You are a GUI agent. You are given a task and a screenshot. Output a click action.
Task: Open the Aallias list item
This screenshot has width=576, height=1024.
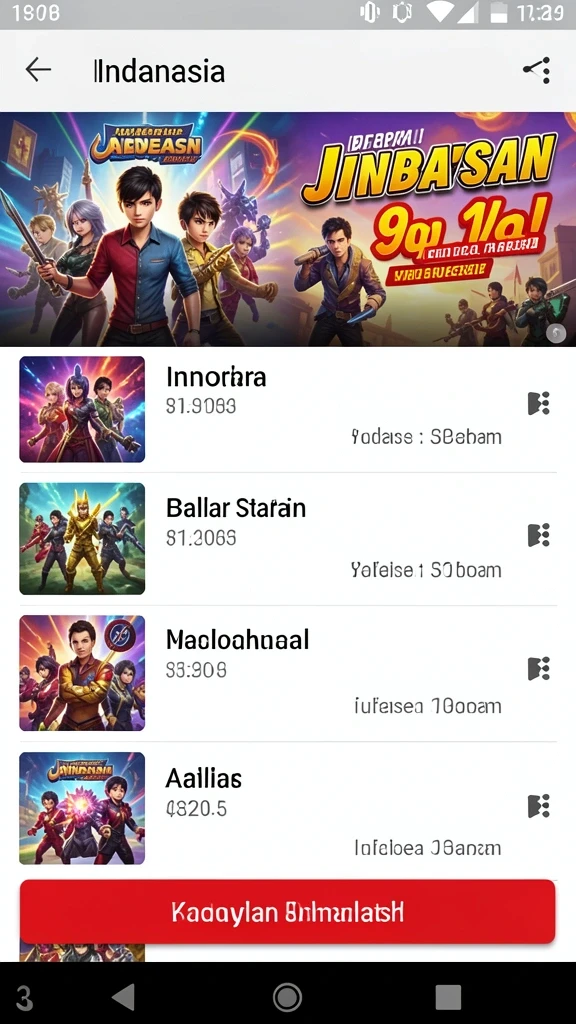[288, 809]
